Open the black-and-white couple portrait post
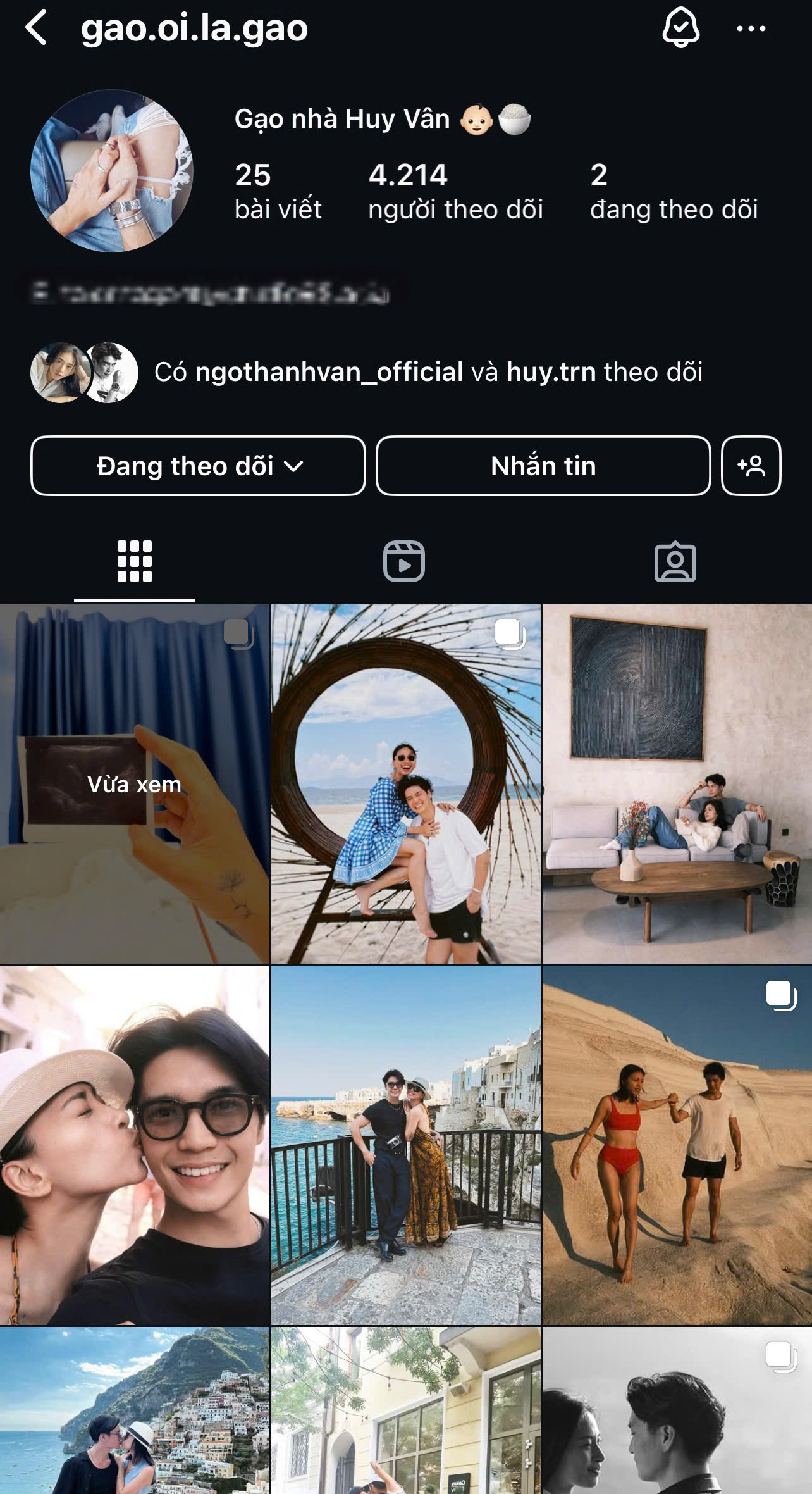This screenshot has width=812, height=1494. click(677, 1411)
